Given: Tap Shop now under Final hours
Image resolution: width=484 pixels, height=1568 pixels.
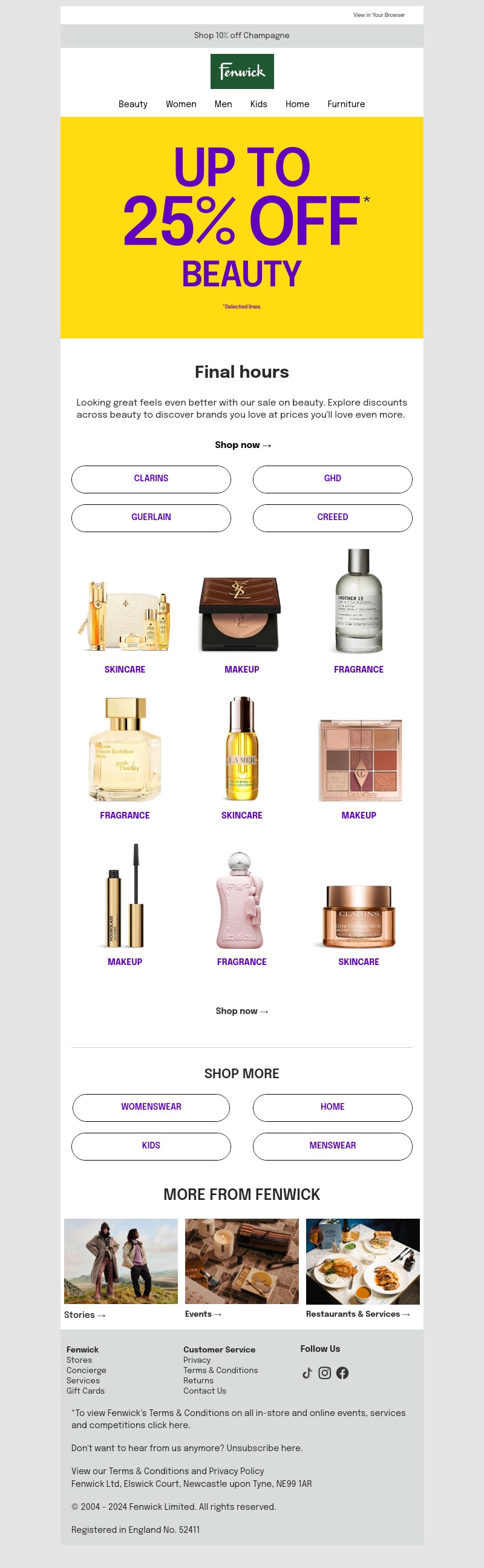Looking at the screenshot, I should point(242,445).
